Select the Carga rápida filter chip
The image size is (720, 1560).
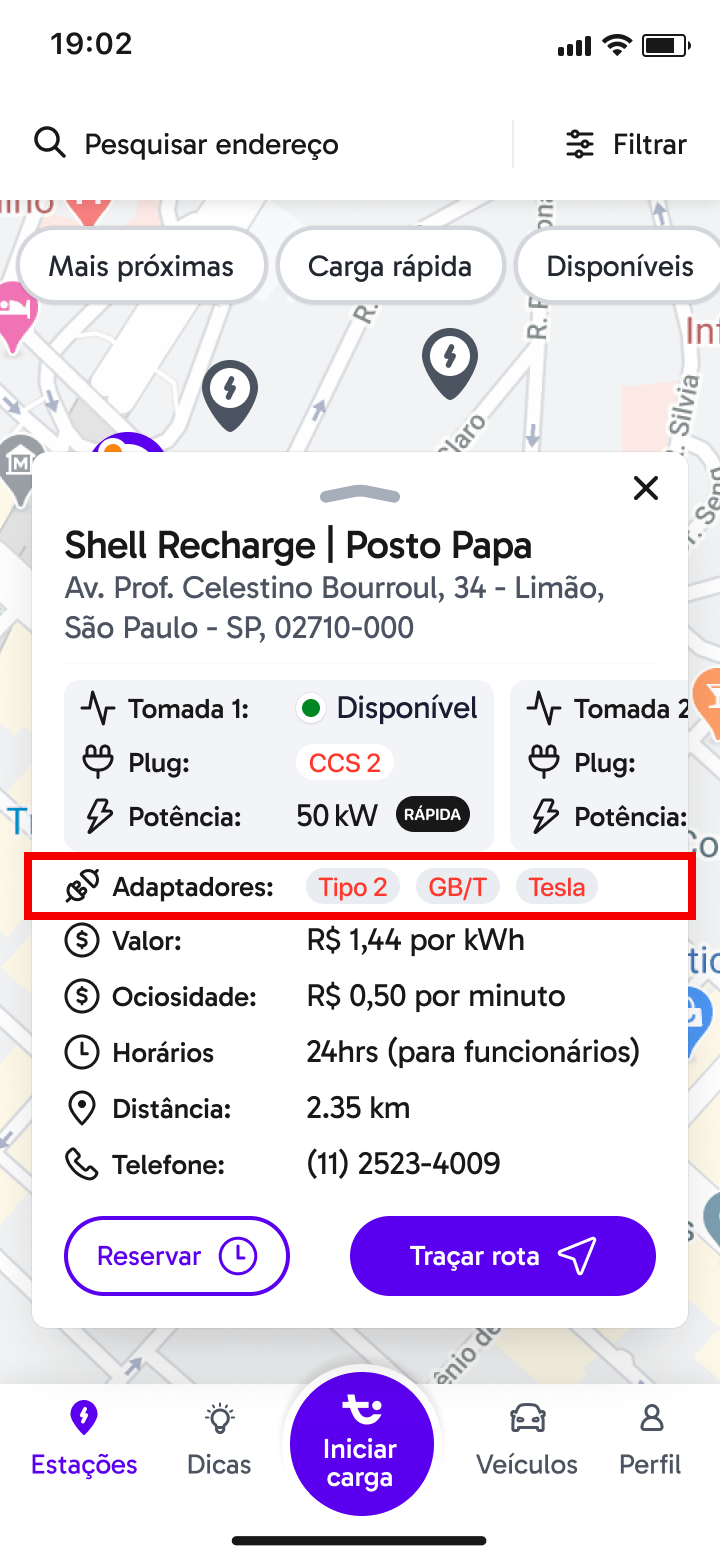pyautogui.click(x=390, y=266)
